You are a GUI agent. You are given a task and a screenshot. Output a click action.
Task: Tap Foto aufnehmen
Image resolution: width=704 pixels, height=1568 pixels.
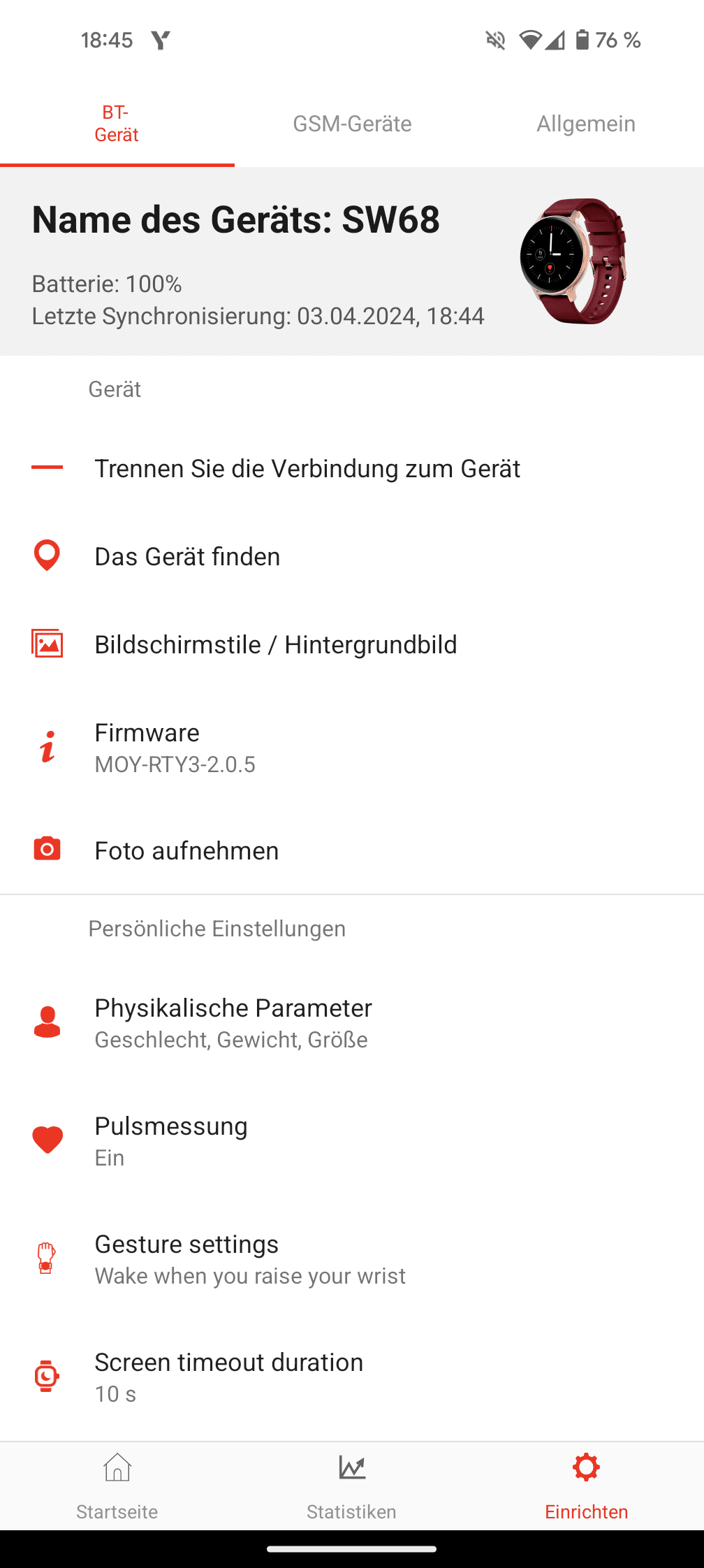(186, 850)
